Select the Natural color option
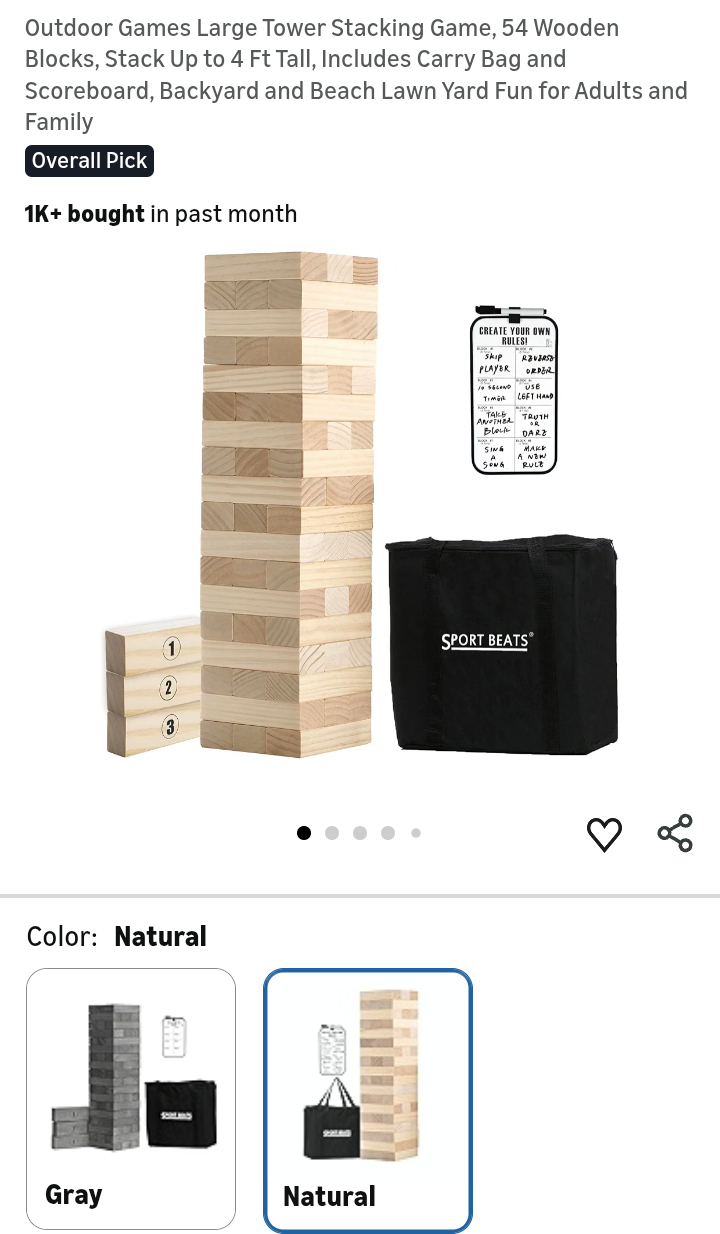Viewport: 720px width, 1234px height. click(368, 1100)
